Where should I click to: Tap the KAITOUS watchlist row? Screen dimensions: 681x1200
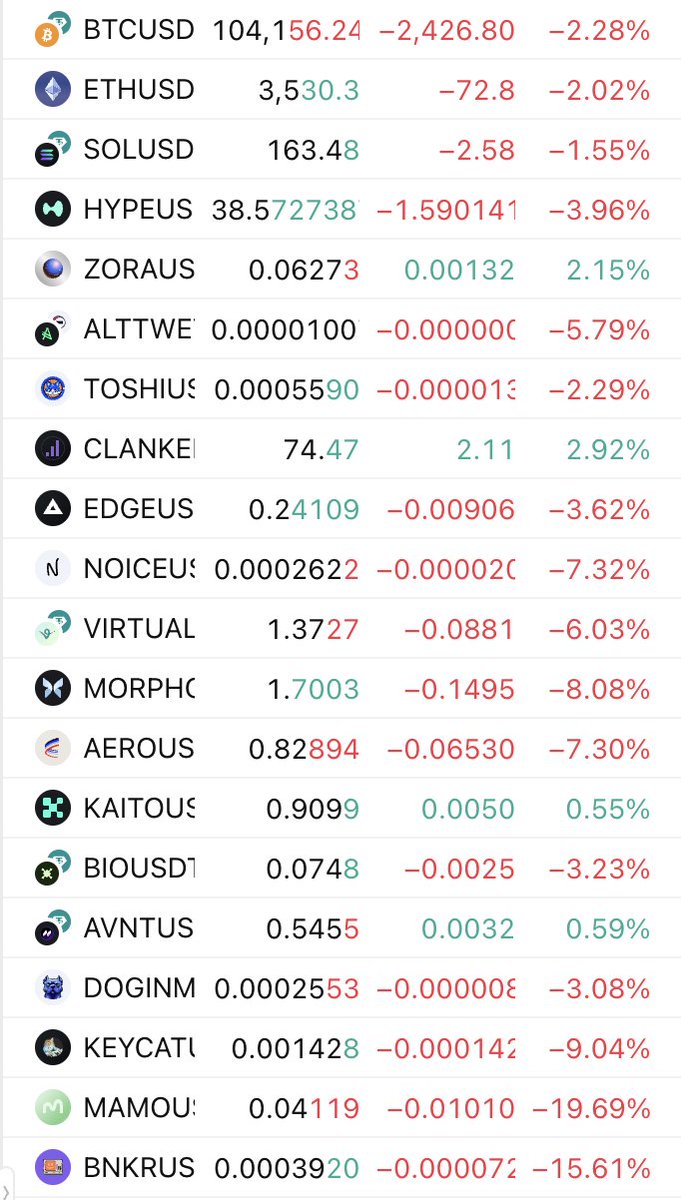click(x=138, y=809)
